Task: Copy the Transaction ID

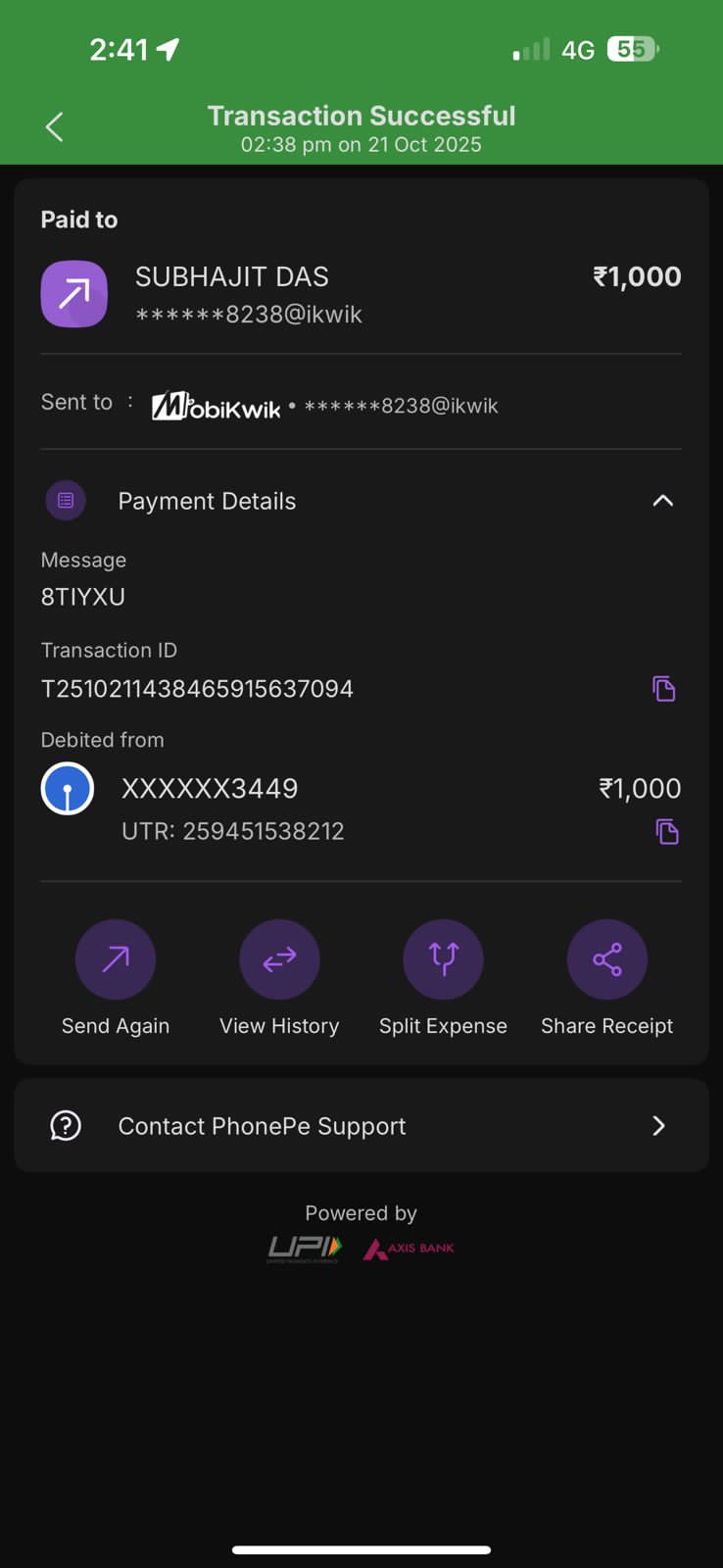Action: [663, 689]
